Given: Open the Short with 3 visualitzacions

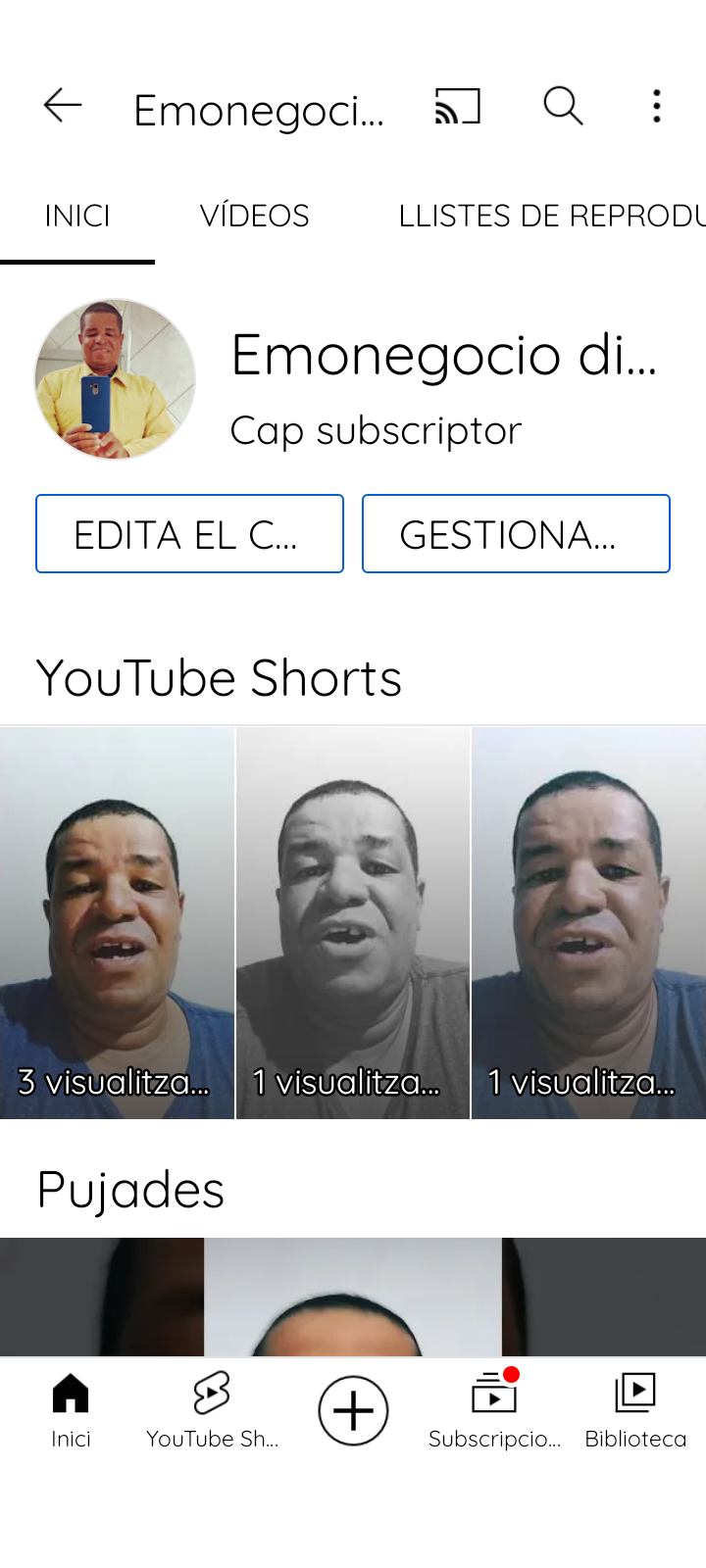Looking at the screenshot, I should click(x=117, y=922).
